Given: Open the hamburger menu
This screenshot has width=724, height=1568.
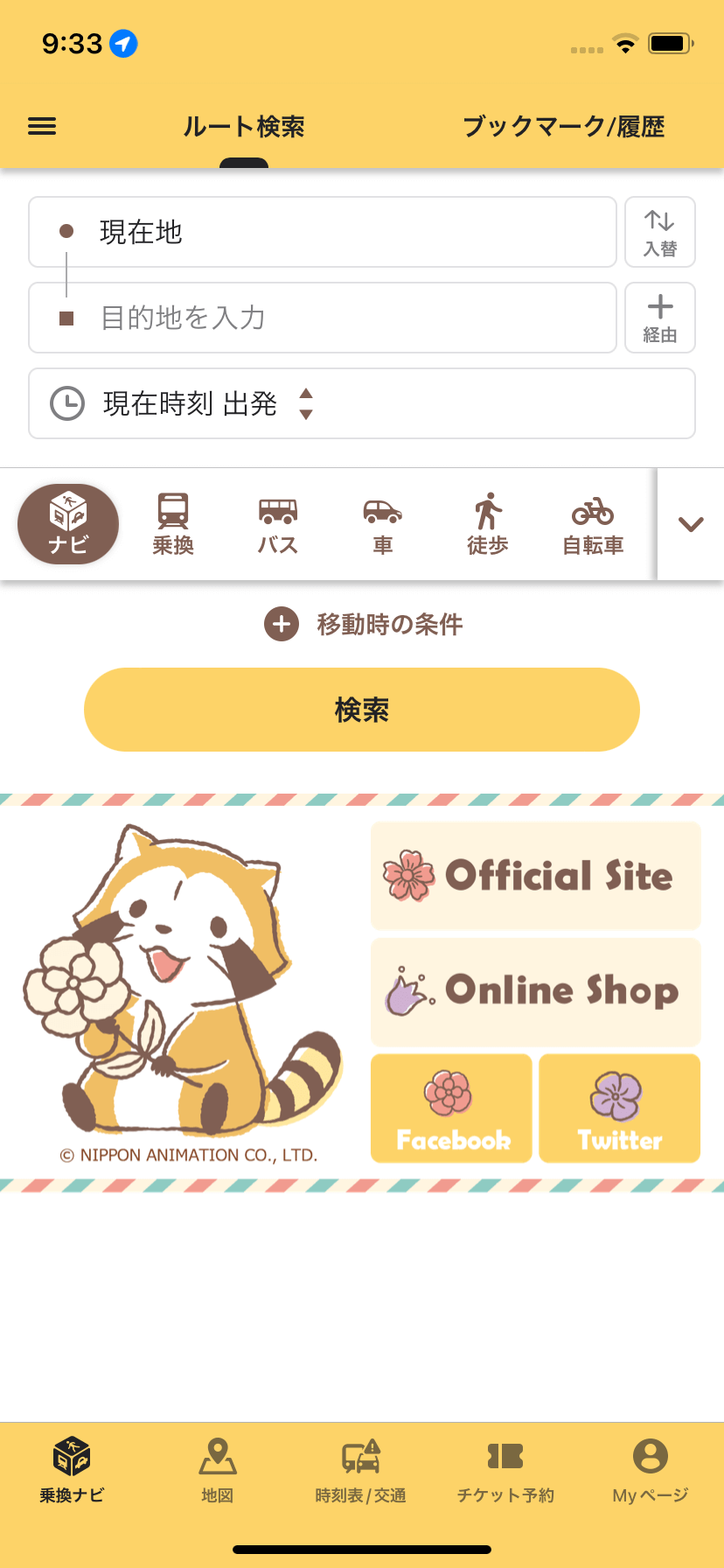Looking at the screenshot, I should 42,127.
